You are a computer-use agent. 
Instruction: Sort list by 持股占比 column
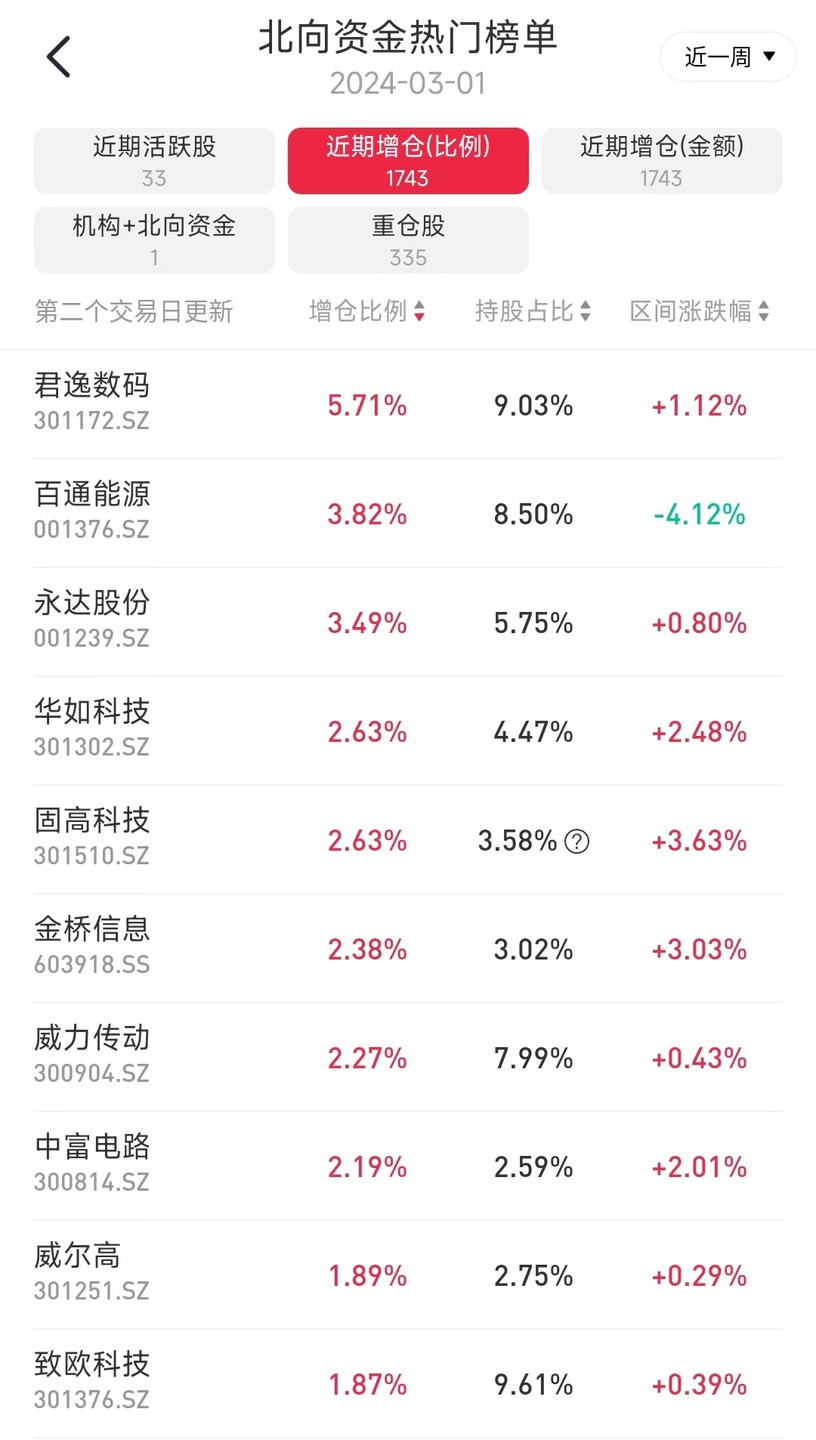coord(533,312)
